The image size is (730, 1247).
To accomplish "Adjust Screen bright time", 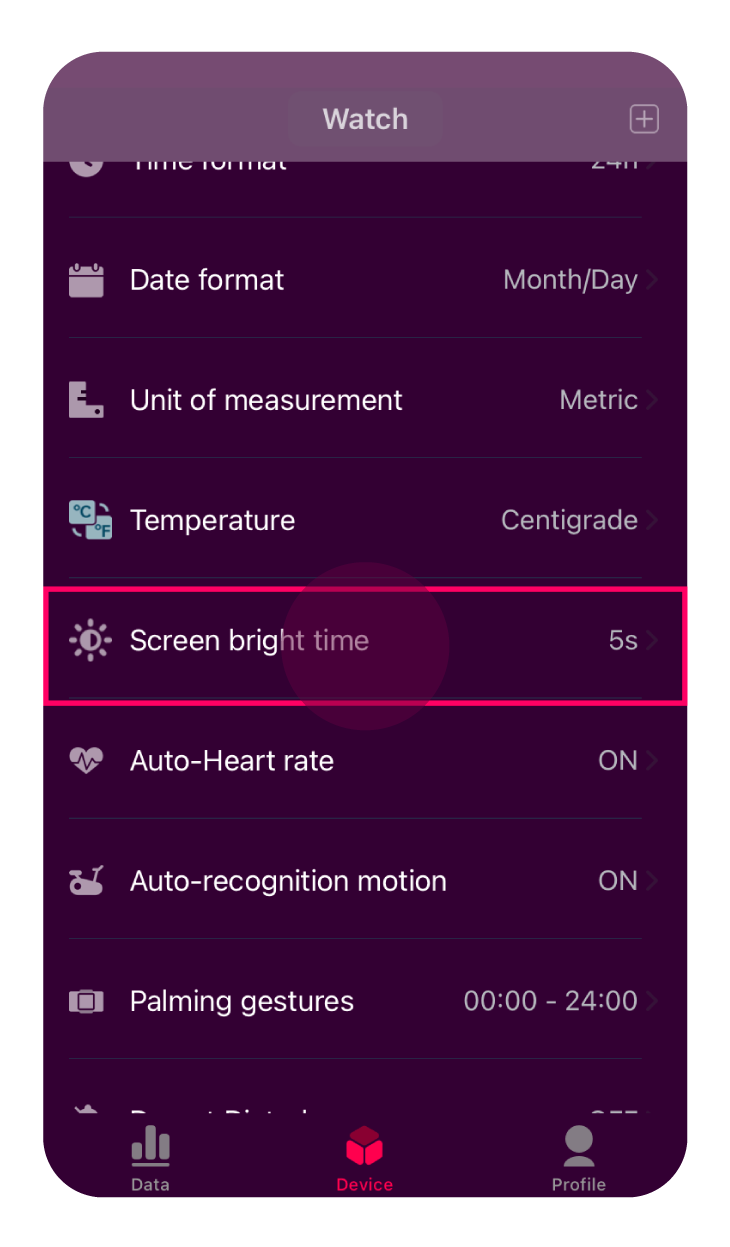I will [364, 641].
